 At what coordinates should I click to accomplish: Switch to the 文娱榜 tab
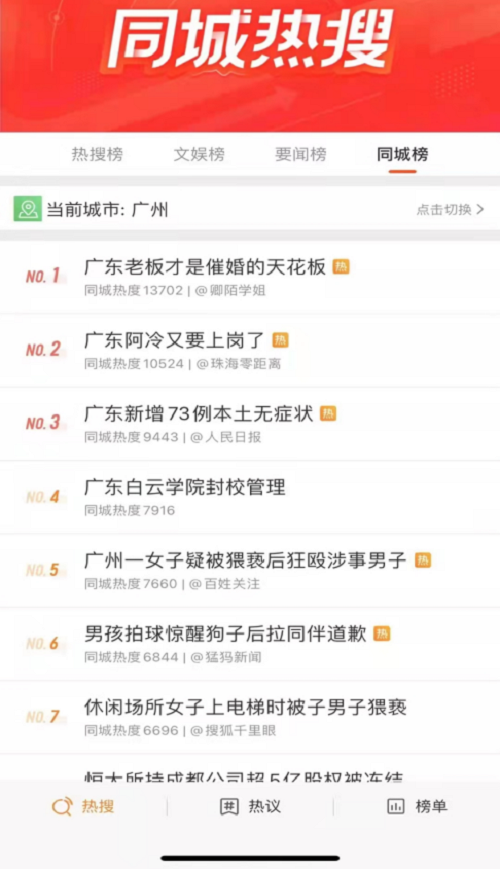click(199, 154)
